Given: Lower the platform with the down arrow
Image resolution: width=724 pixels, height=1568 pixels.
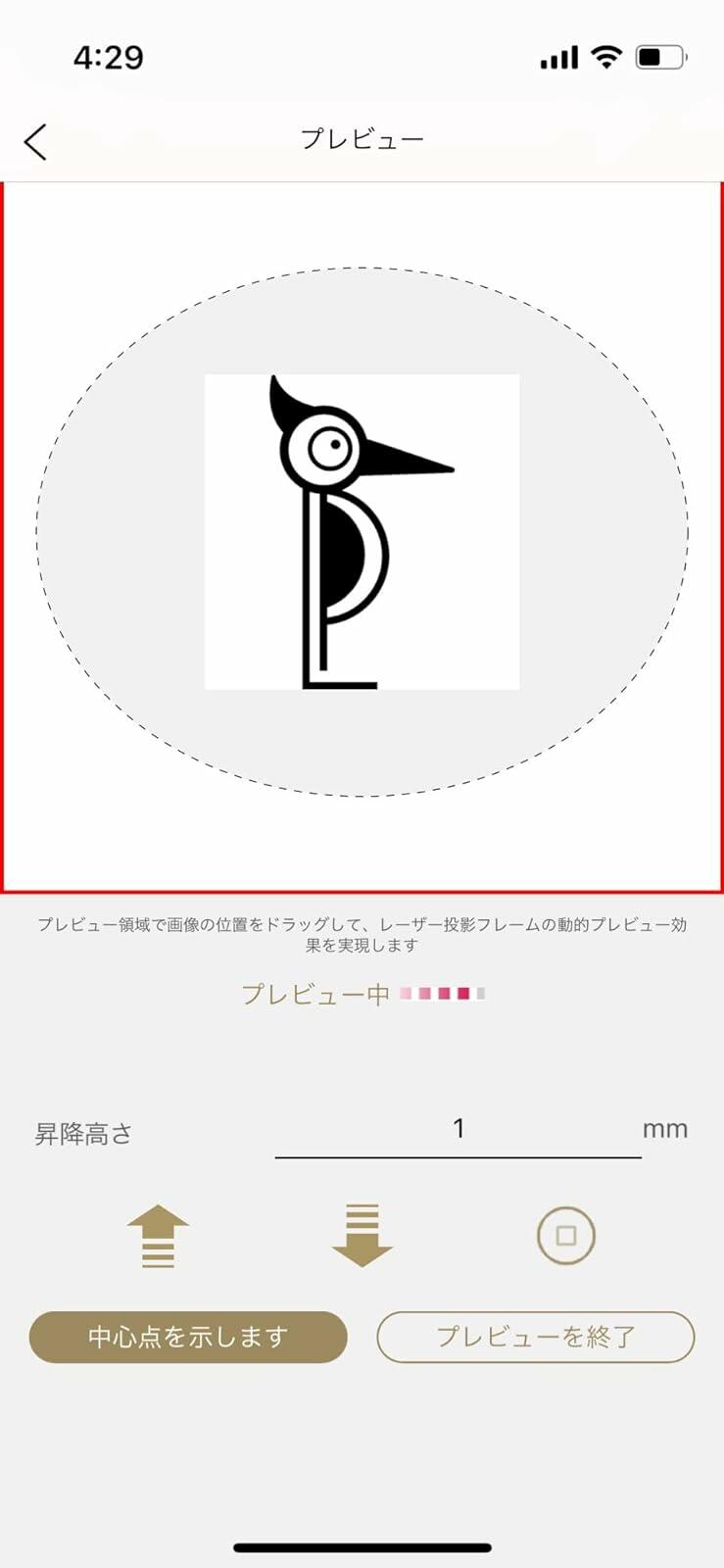Looking at the screenshot, I should tap(362, 1236).
